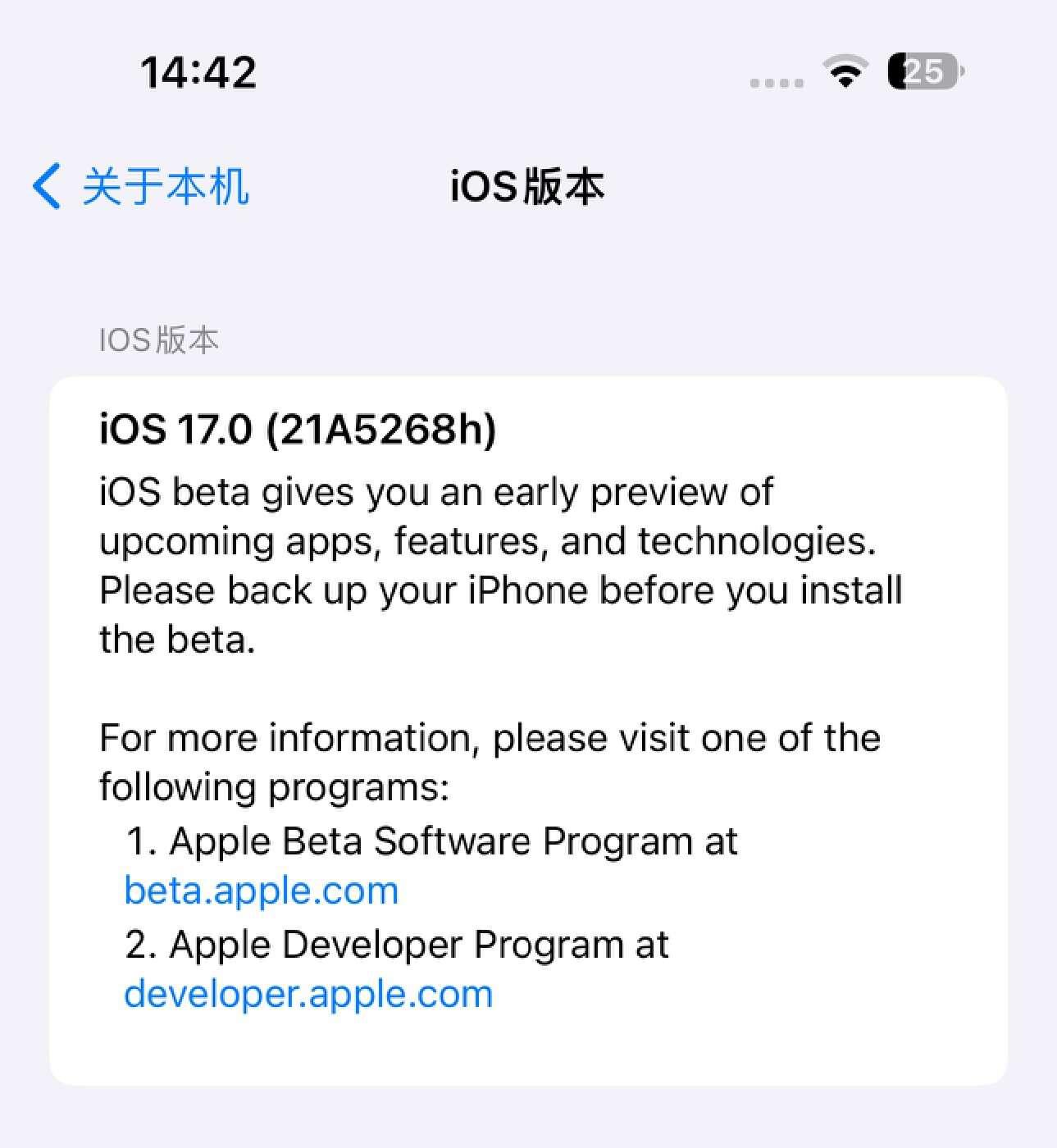This screenshot has width=1057, height=1148.
Task: Tap the clock showing 14:42
Action: (198, 73)
